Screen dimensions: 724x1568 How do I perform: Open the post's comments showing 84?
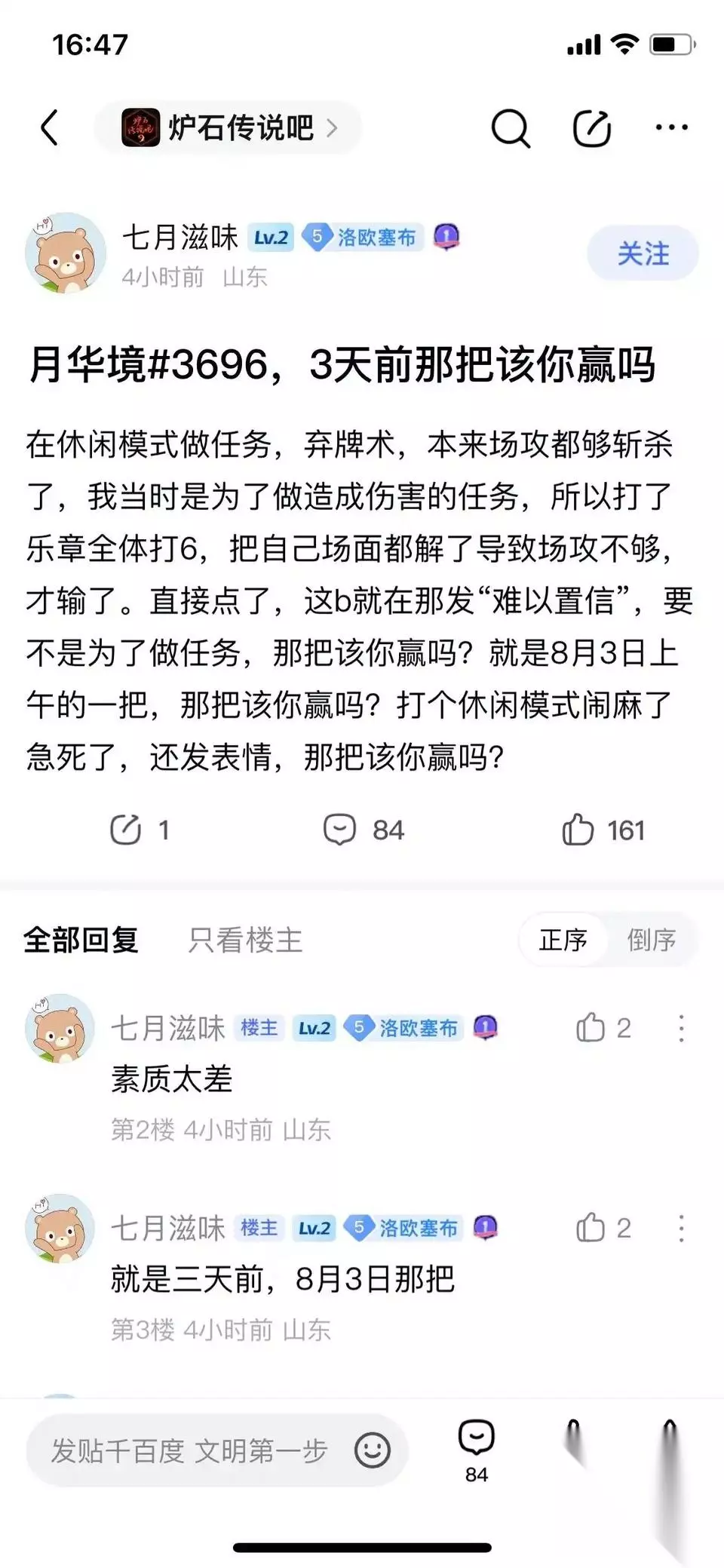[x=364, y=830]
